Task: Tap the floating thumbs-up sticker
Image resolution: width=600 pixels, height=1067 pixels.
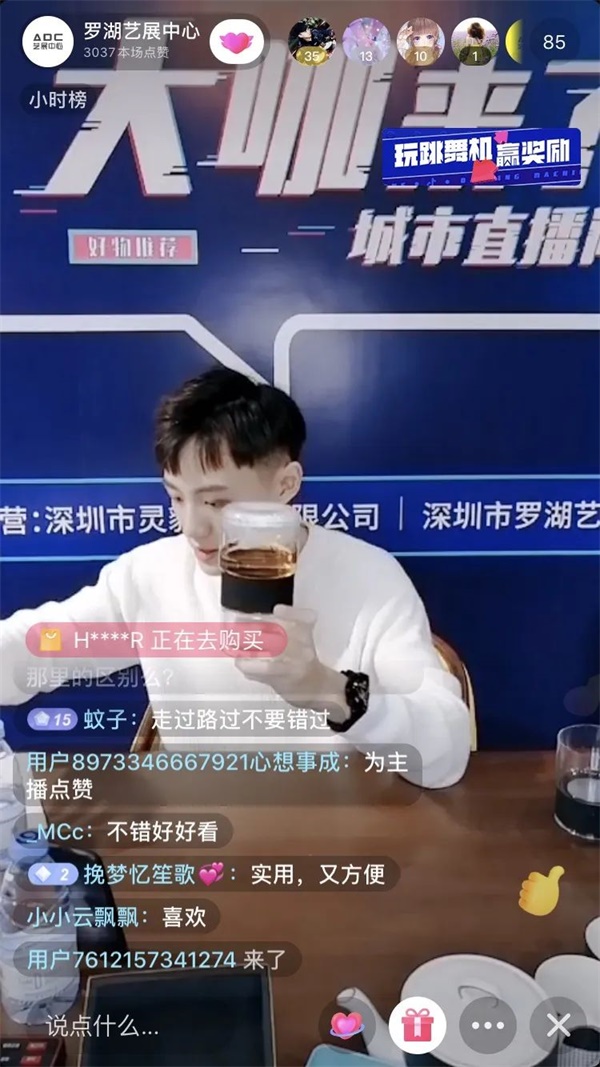Action: coord(541,889)
